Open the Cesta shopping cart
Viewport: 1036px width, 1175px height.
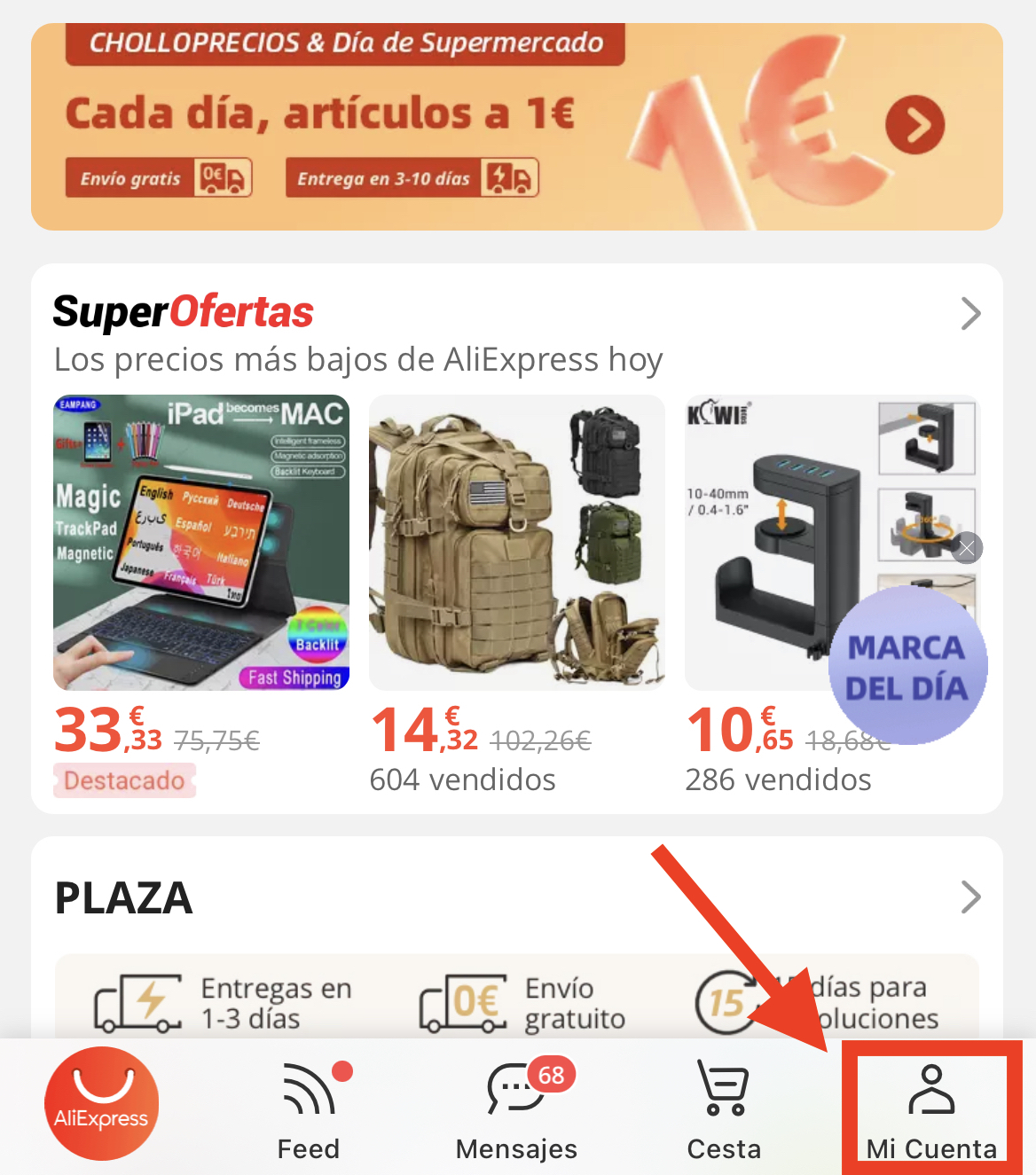coord(724,1110)
